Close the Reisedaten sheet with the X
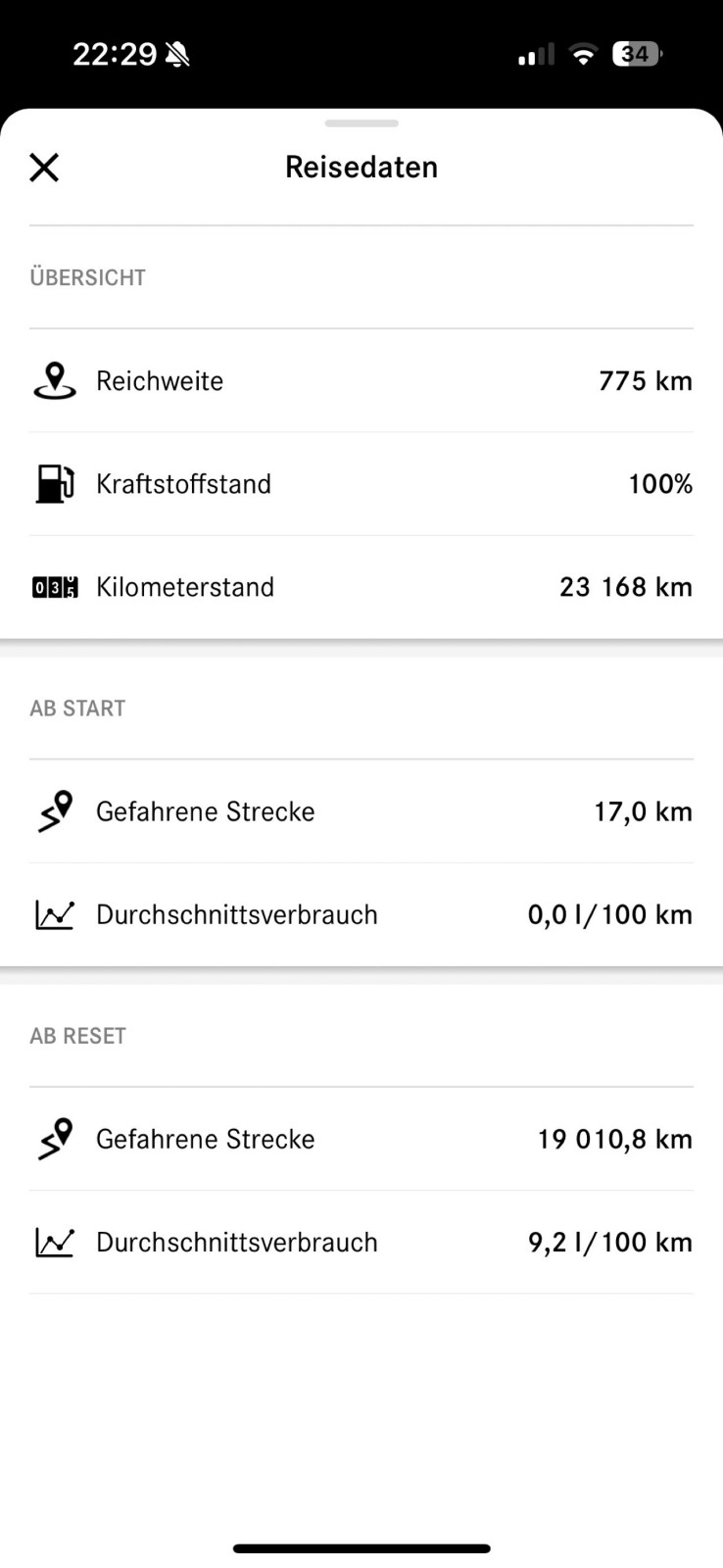Screen dimensions: 723x1568 pyautogui.click(x=43, y=168)
